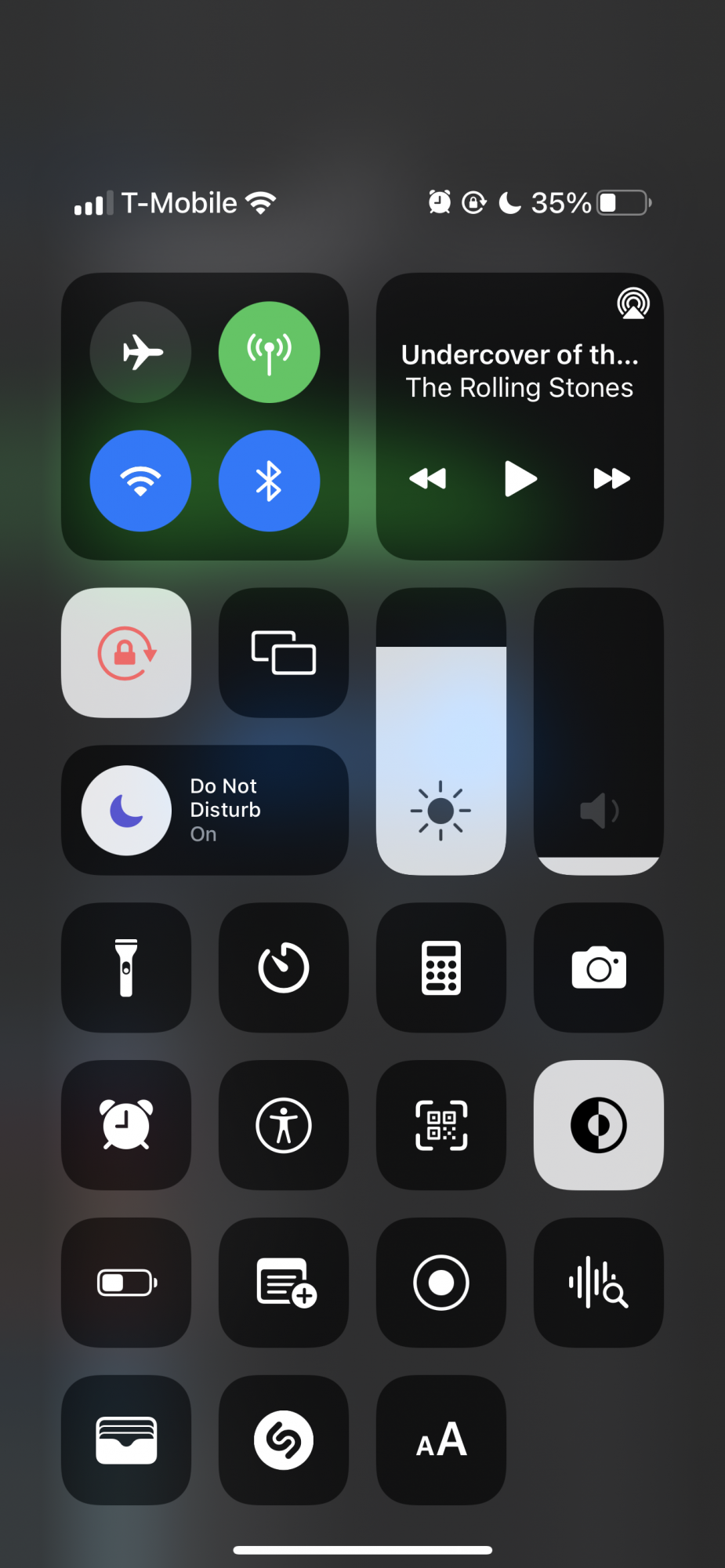Open the timer
Screen dimensions: 725x1568
284,967
